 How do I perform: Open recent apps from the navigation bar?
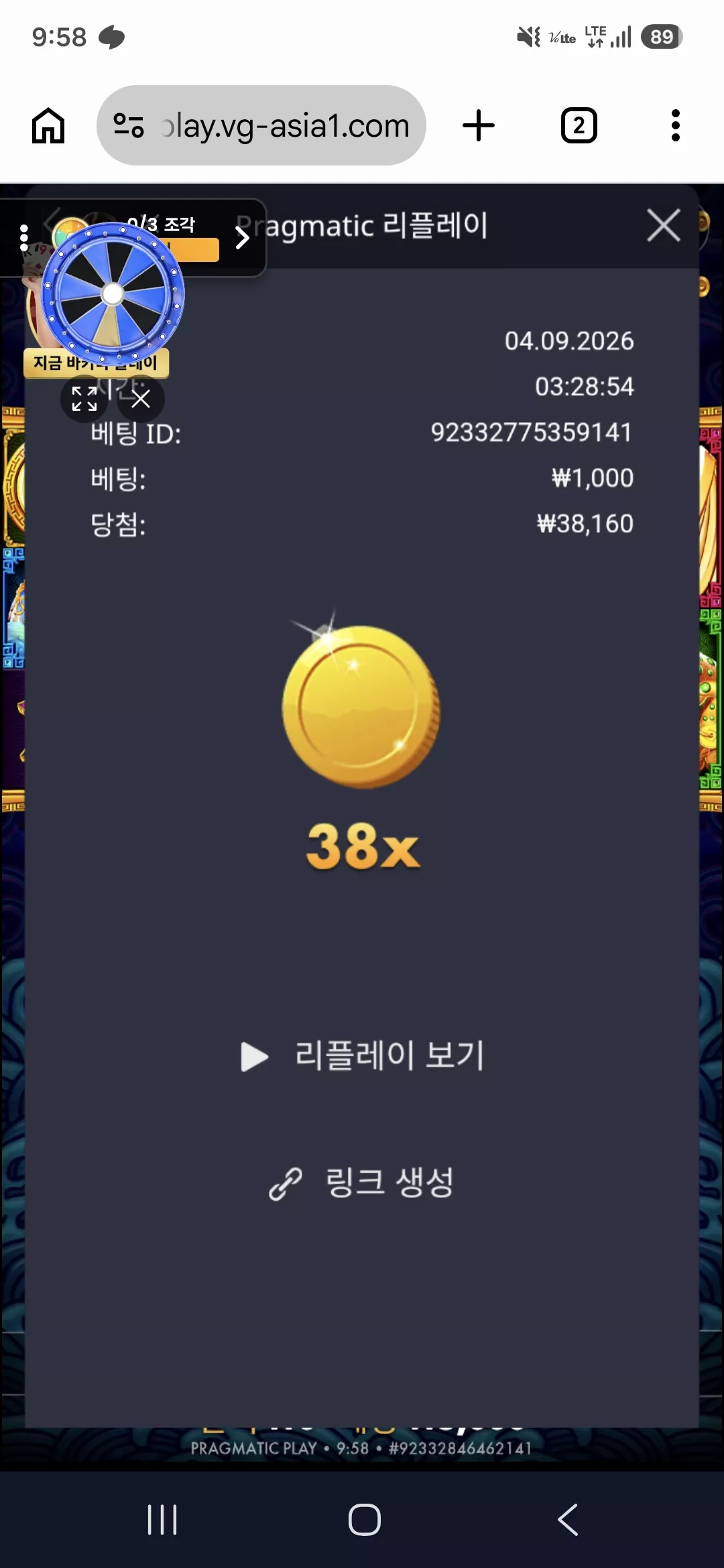click(x=162, y=1520)
